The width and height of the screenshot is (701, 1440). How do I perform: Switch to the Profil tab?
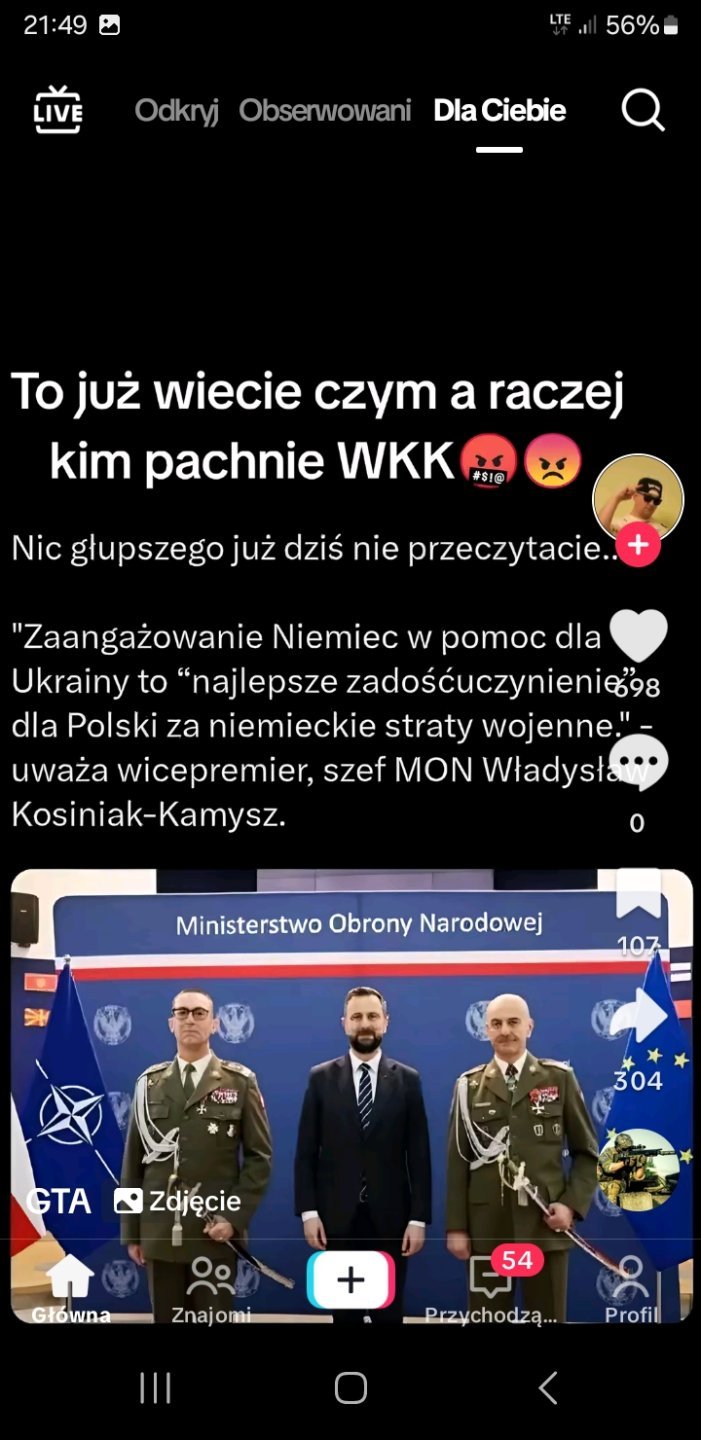[631, 1288]
